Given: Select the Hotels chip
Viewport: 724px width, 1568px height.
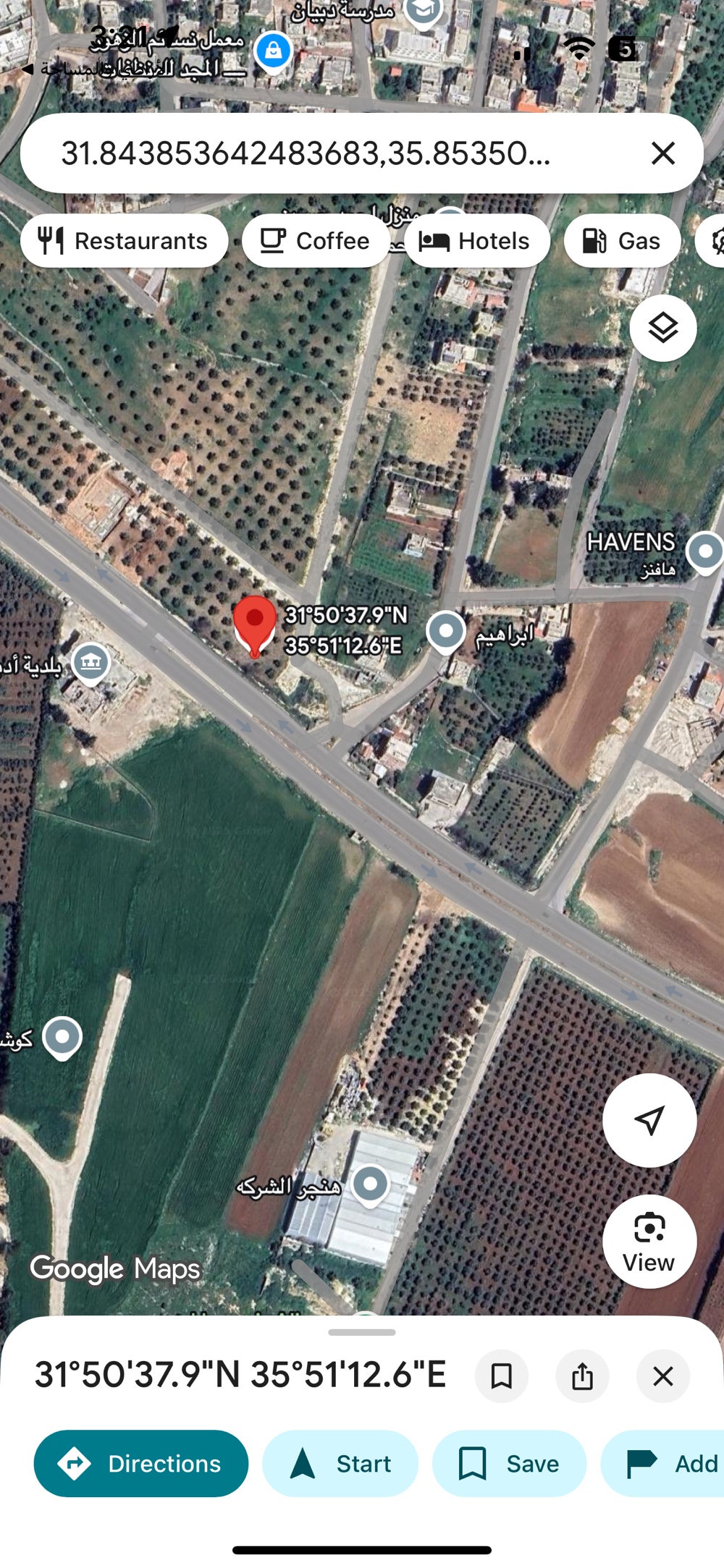Looking at the screenshot, I should click(x=476, y=241).
